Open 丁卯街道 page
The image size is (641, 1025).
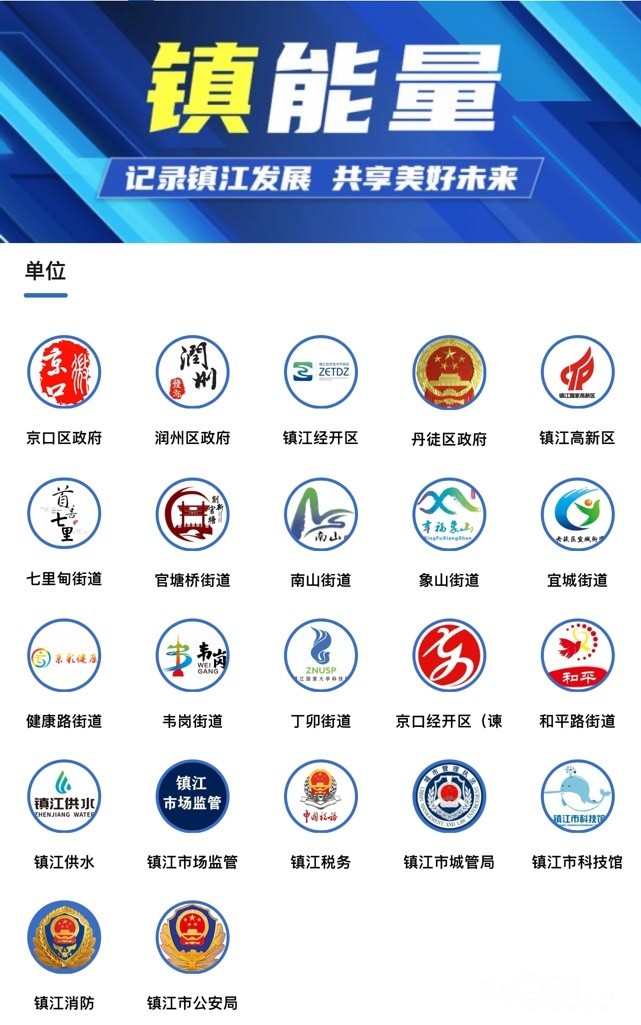coord(320,656)
